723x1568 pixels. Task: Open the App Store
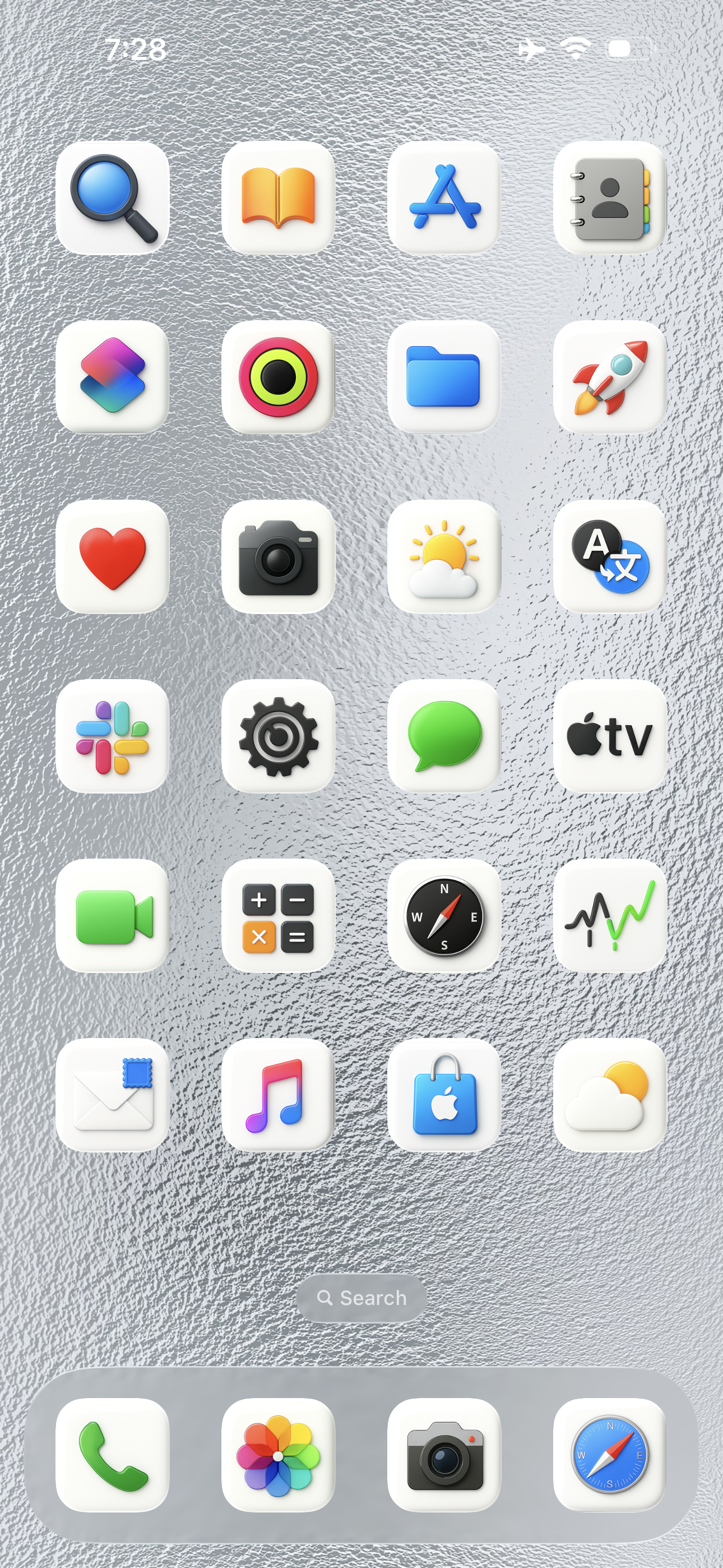pyautogui.click(x=444, y=198)
